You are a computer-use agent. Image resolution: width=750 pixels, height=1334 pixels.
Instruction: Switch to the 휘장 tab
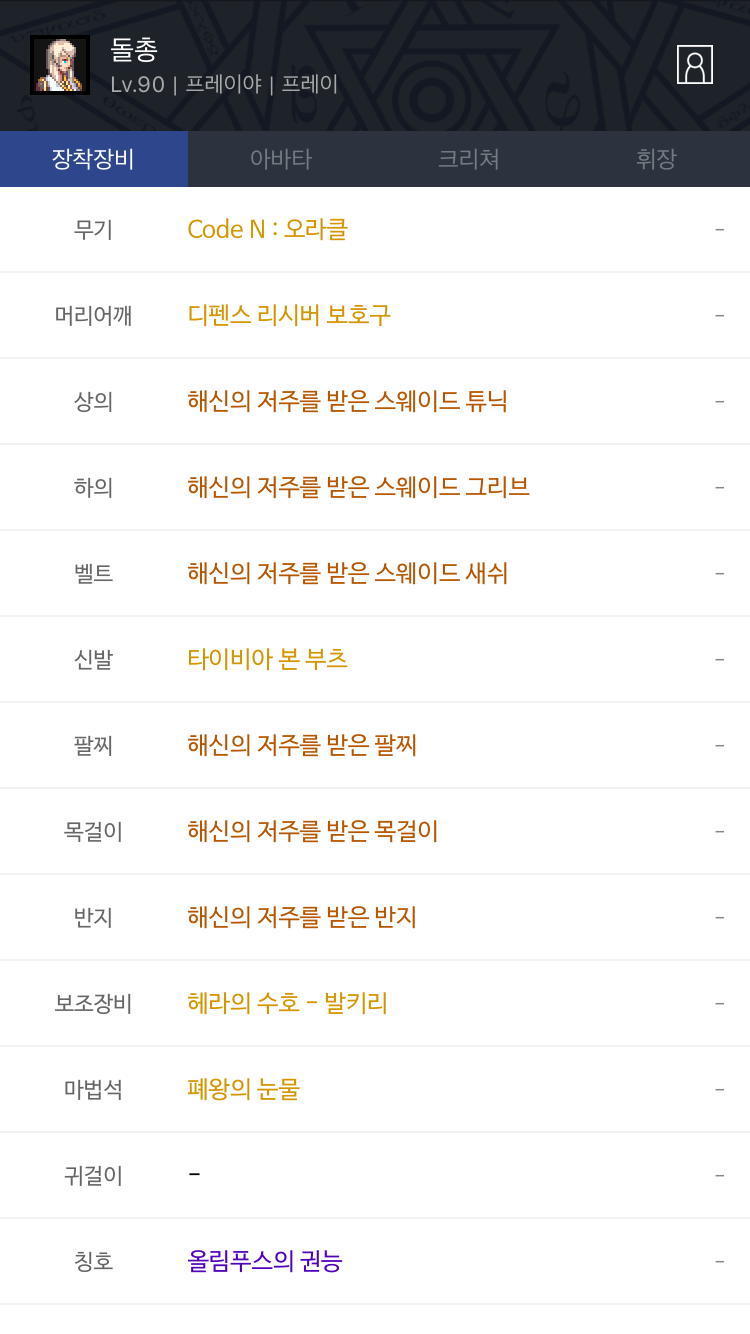[656, 159]
